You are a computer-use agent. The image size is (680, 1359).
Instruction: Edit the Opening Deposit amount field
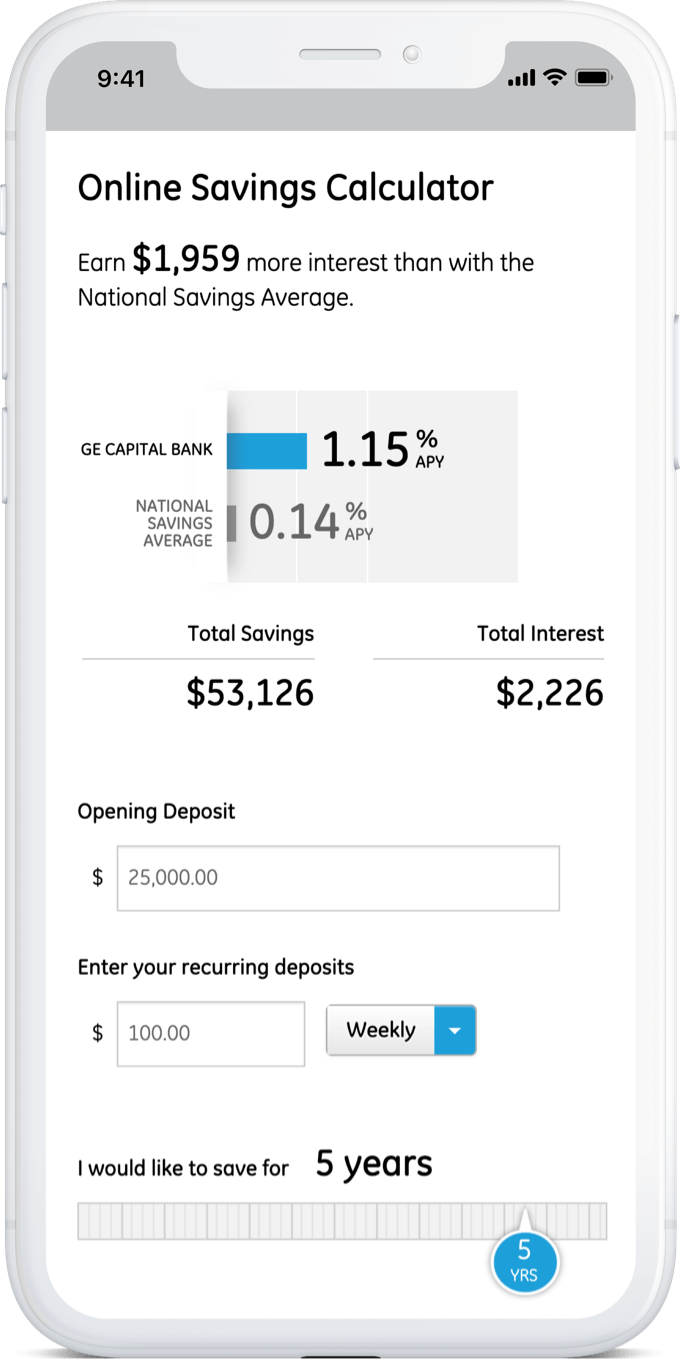point(338,878)
